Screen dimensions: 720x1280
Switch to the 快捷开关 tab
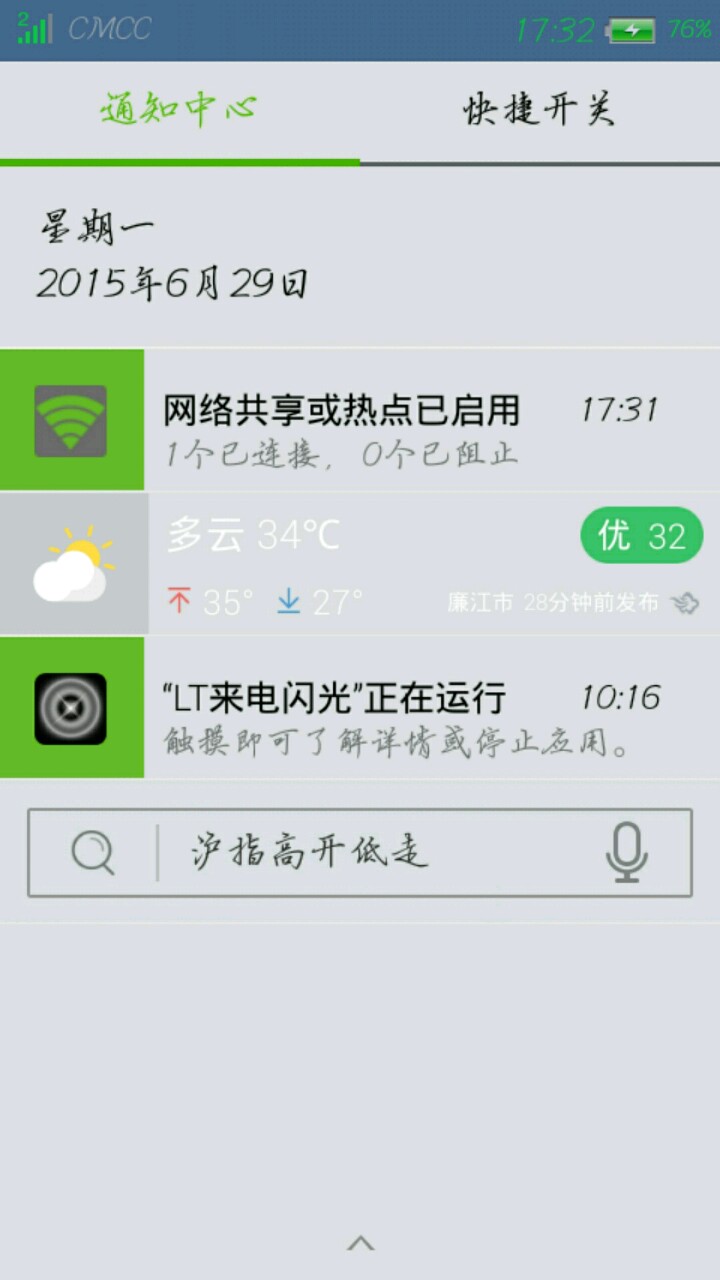pyautogui.click(x=539, y=111)
